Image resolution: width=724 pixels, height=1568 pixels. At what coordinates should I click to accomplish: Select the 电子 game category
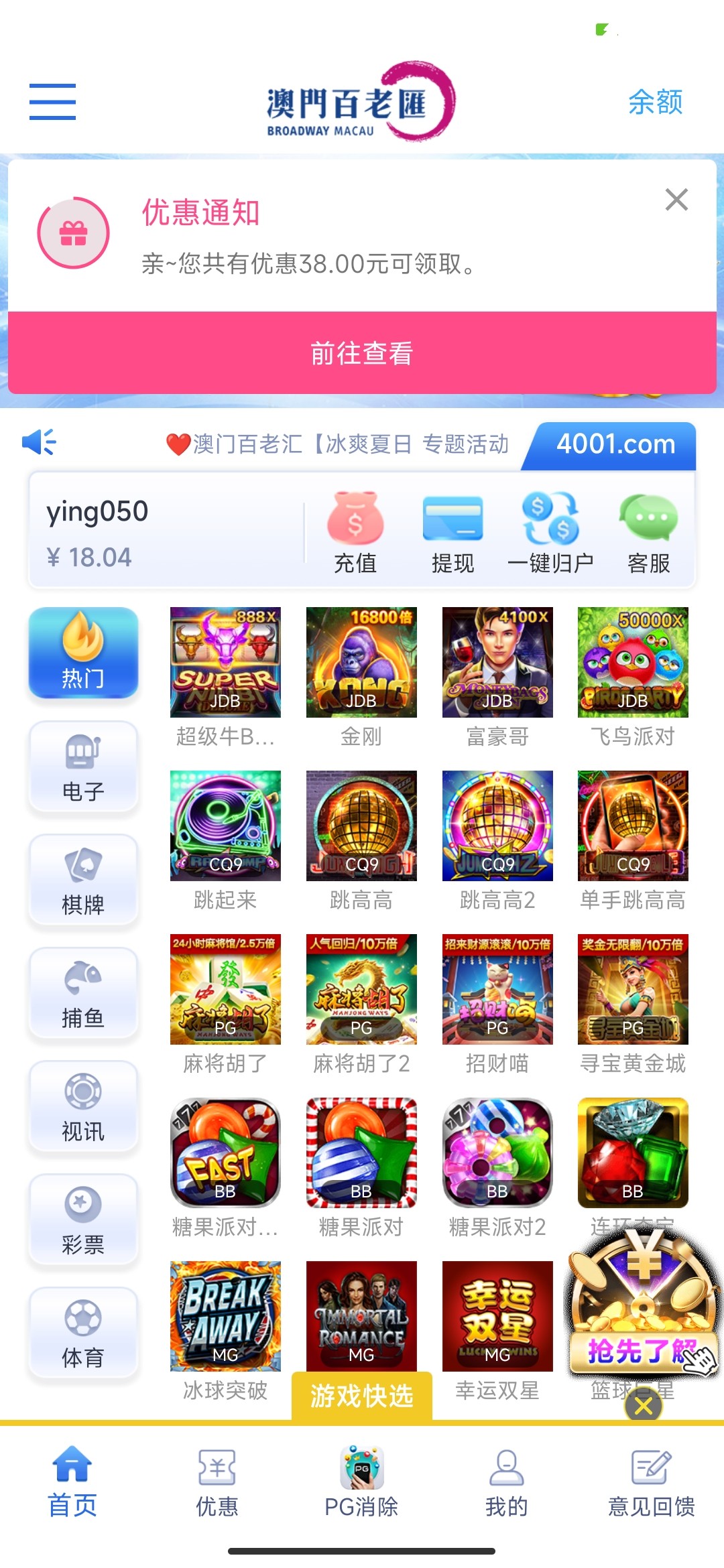tap(83, 767)
